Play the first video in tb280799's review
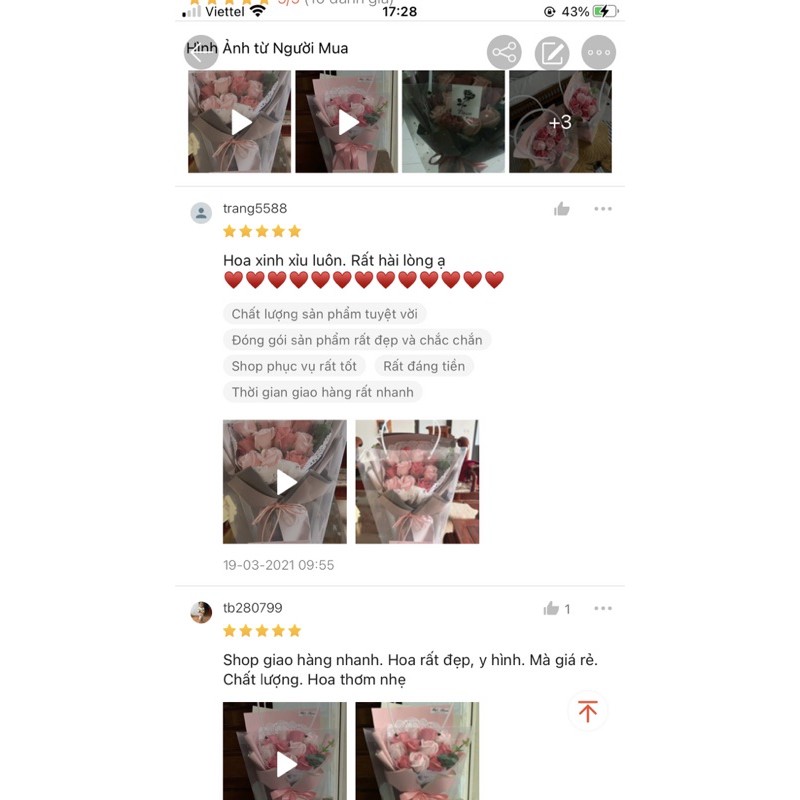 point(285,762)
